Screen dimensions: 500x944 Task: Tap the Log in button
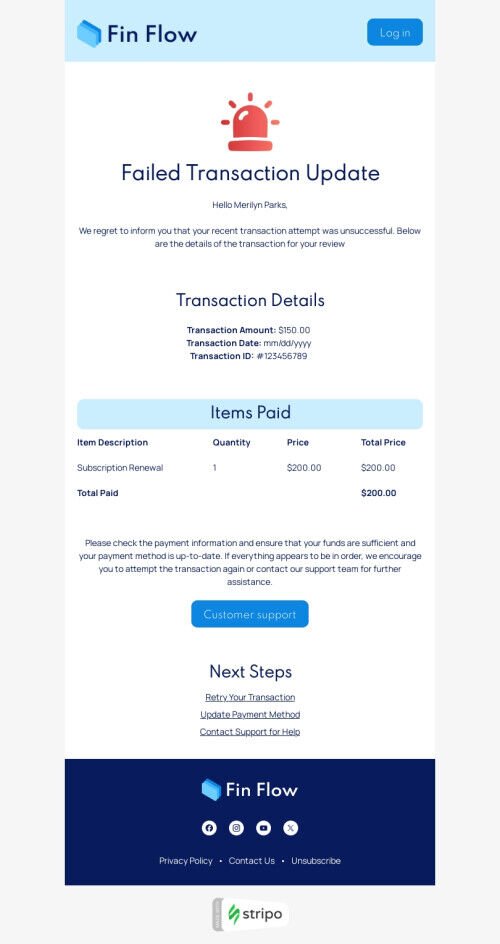(395, 33)
